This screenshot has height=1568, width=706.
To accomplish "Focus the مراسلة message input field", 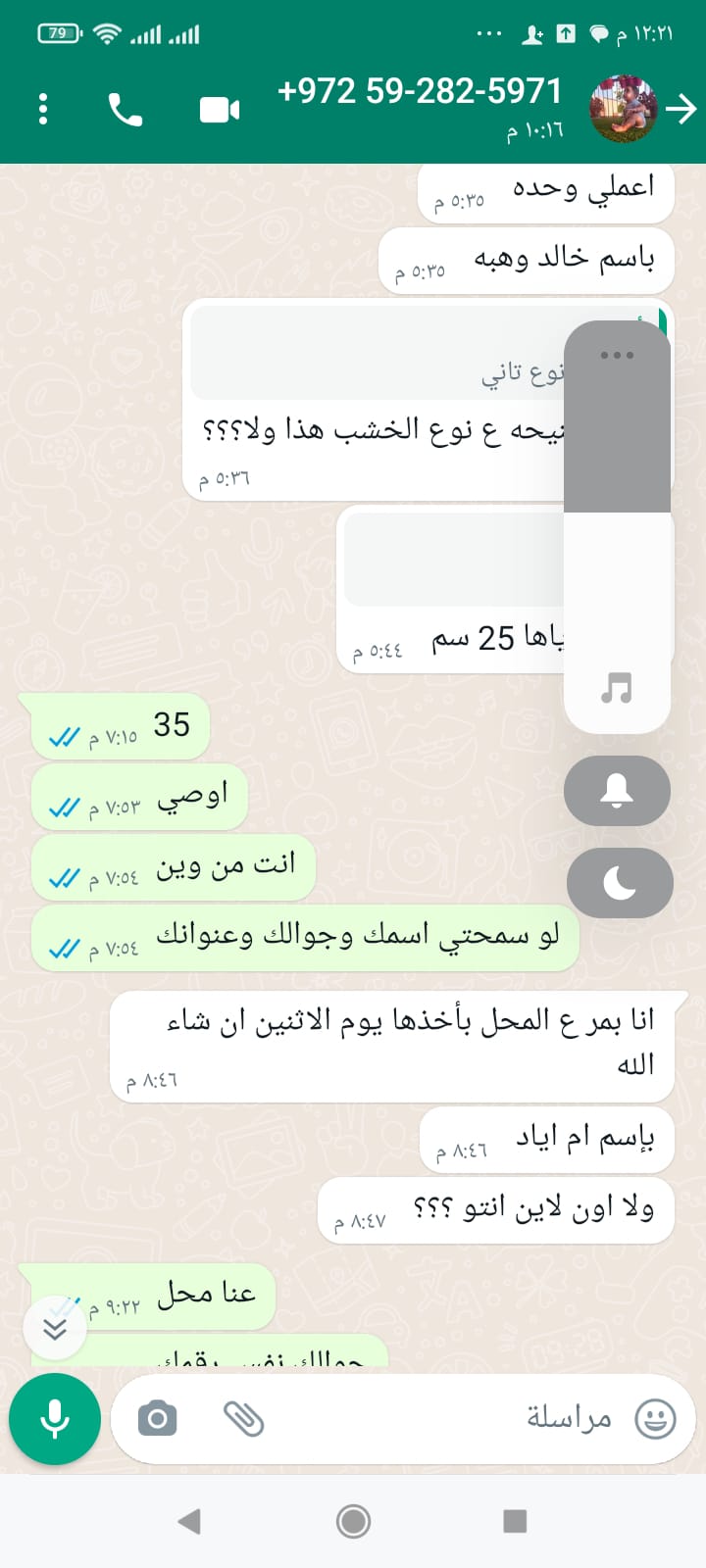I will pos(441,1418).
